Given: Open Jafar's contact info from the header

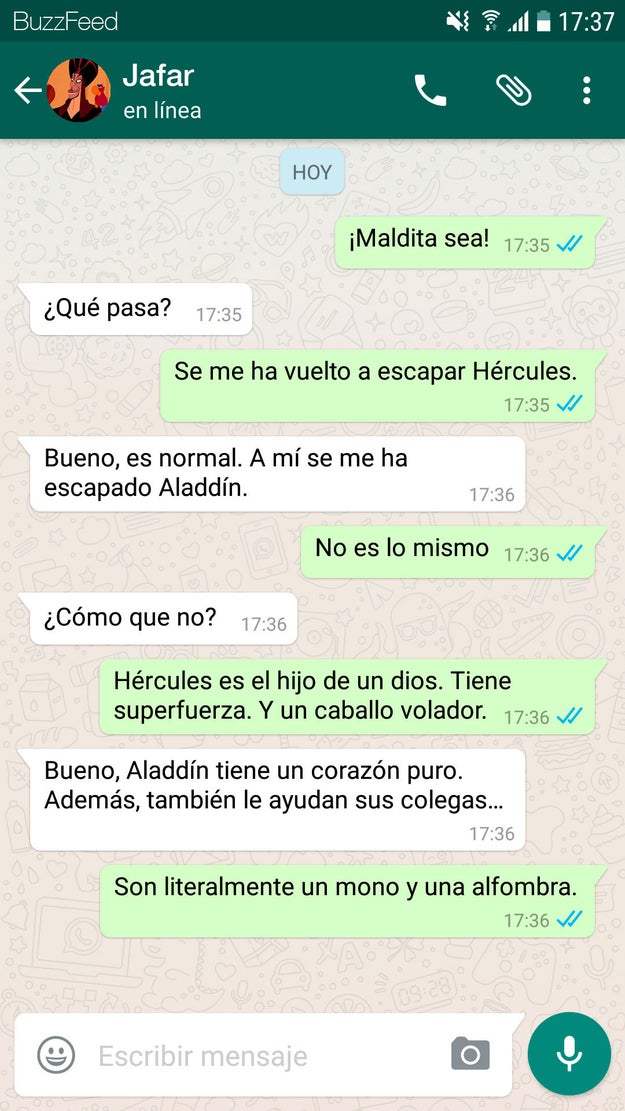Looking at the screenshot, I should point(160,90).
